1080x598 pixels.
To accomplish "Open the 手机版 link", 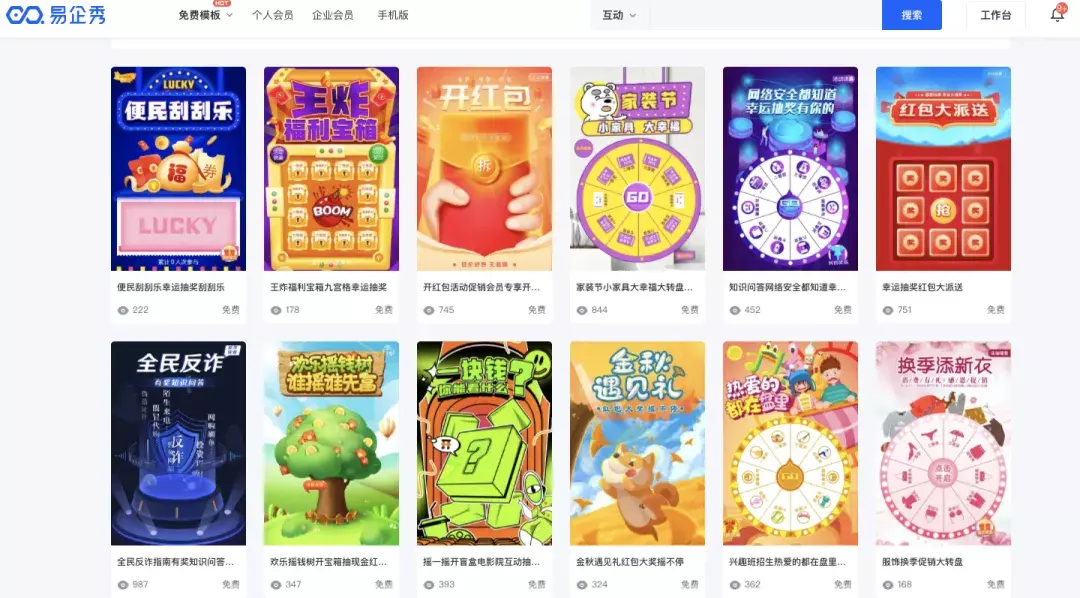I will tap(393, 15).
